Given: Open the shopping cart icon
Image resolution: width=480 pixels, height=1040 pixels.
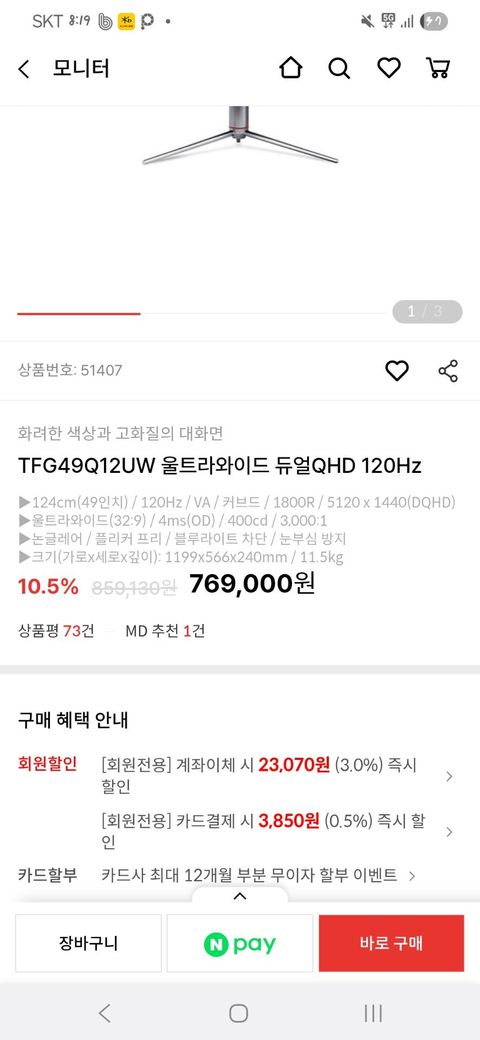Looking at the screenshot, I should [x=438, y=68].
